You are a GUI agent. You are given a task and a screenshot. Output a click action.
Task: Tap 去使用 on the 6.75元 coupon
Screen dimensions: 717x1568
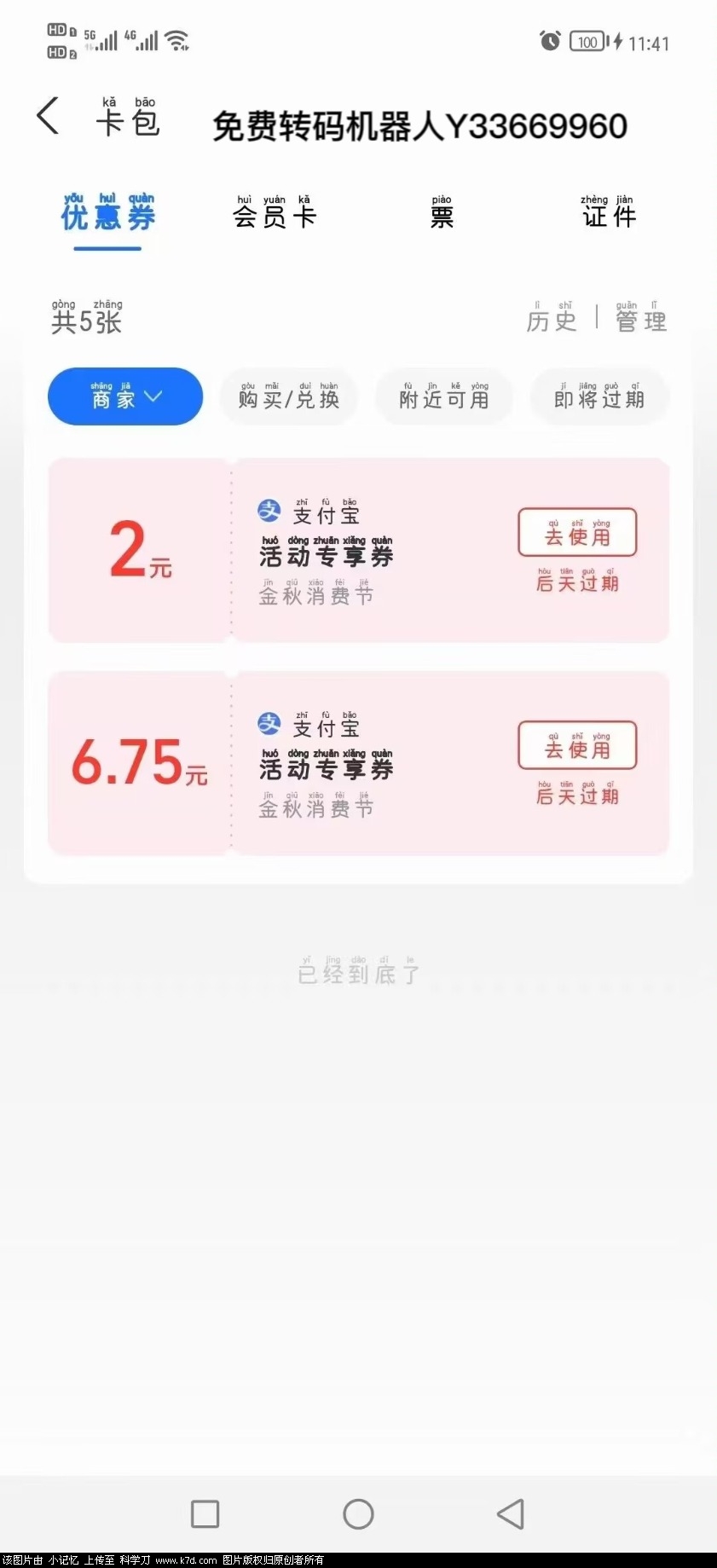coord(577,746)
